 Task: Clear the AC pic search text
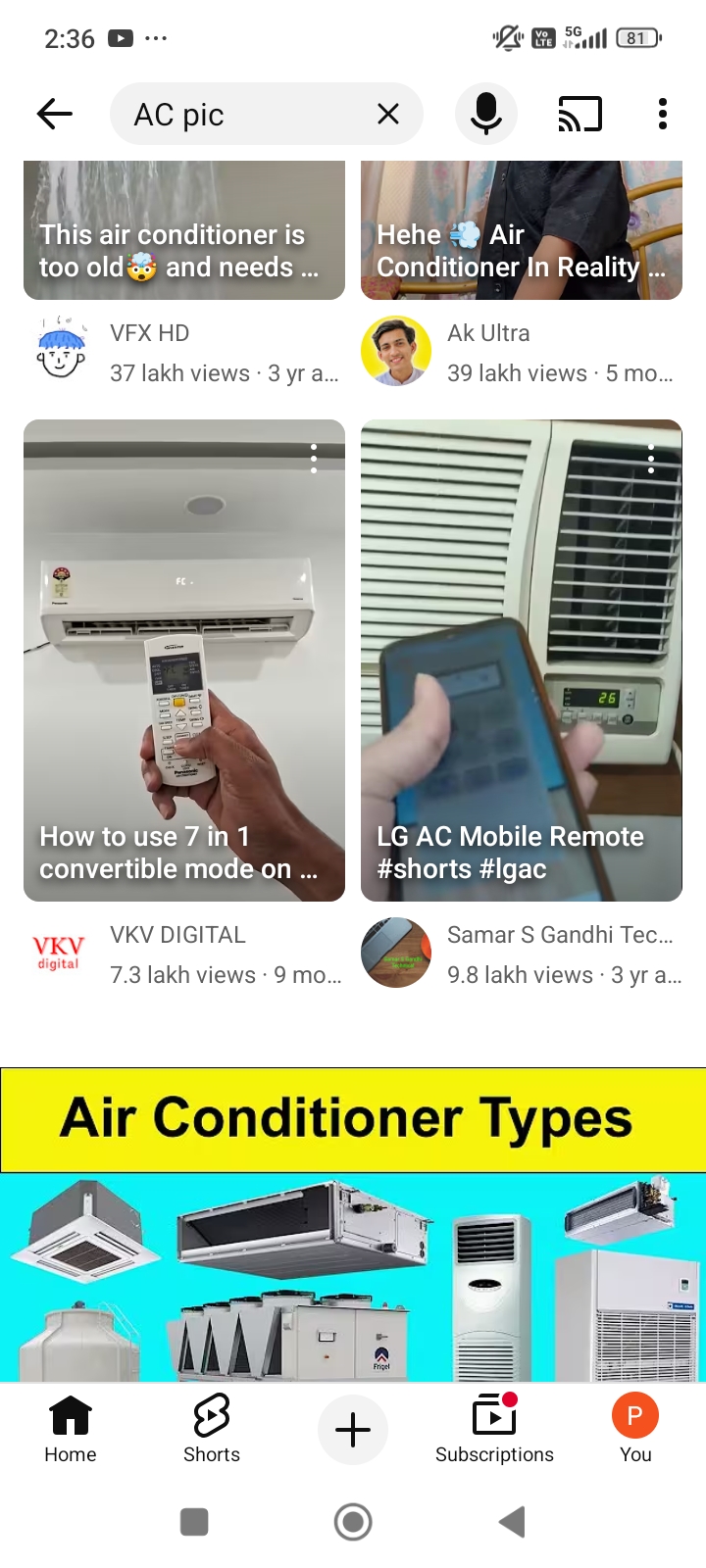click(x=388, y=115)
